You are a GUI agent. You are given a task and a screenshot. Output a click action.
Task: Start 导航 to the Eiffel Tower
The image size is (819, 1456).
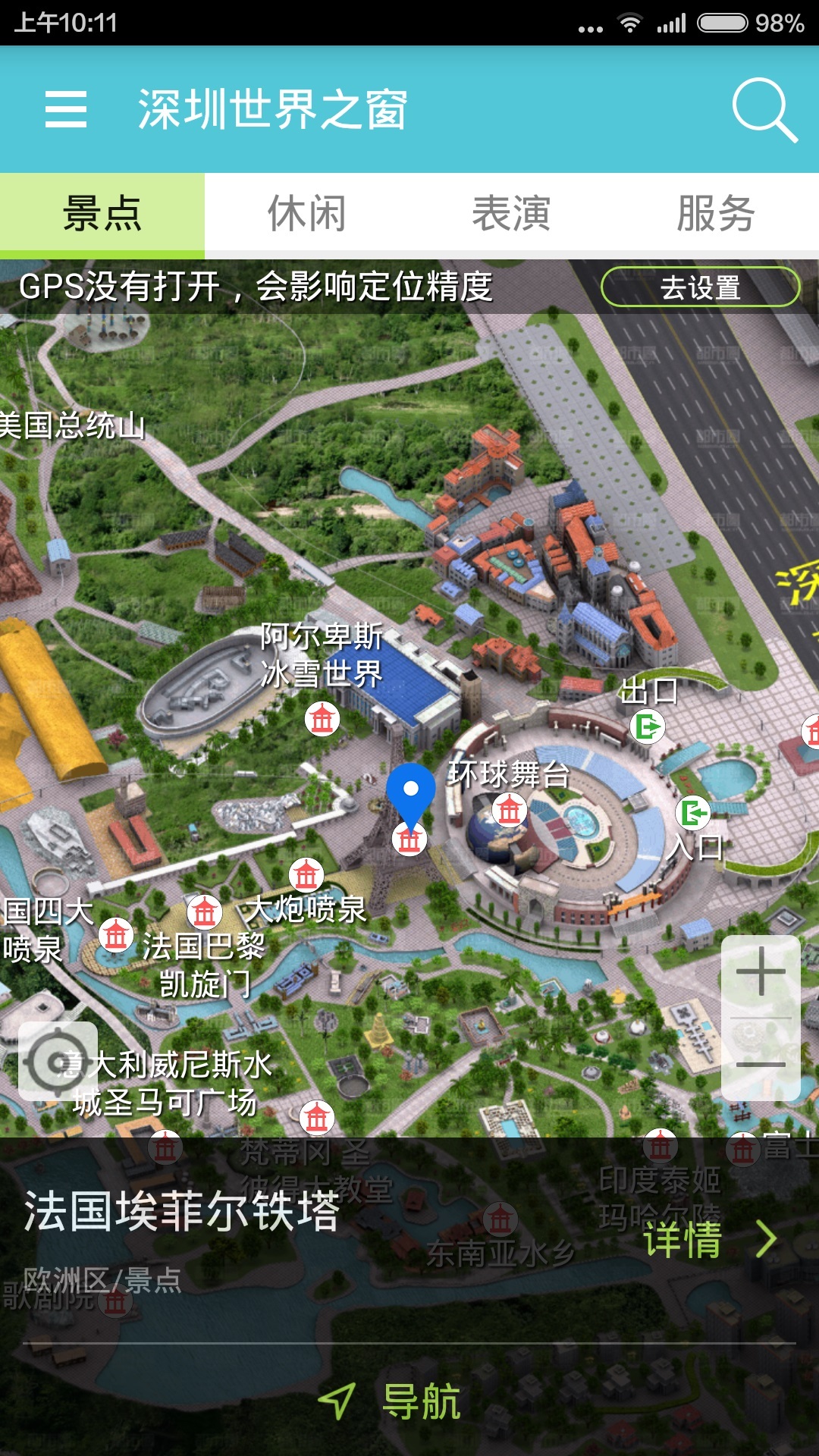tap(391, 1401)
